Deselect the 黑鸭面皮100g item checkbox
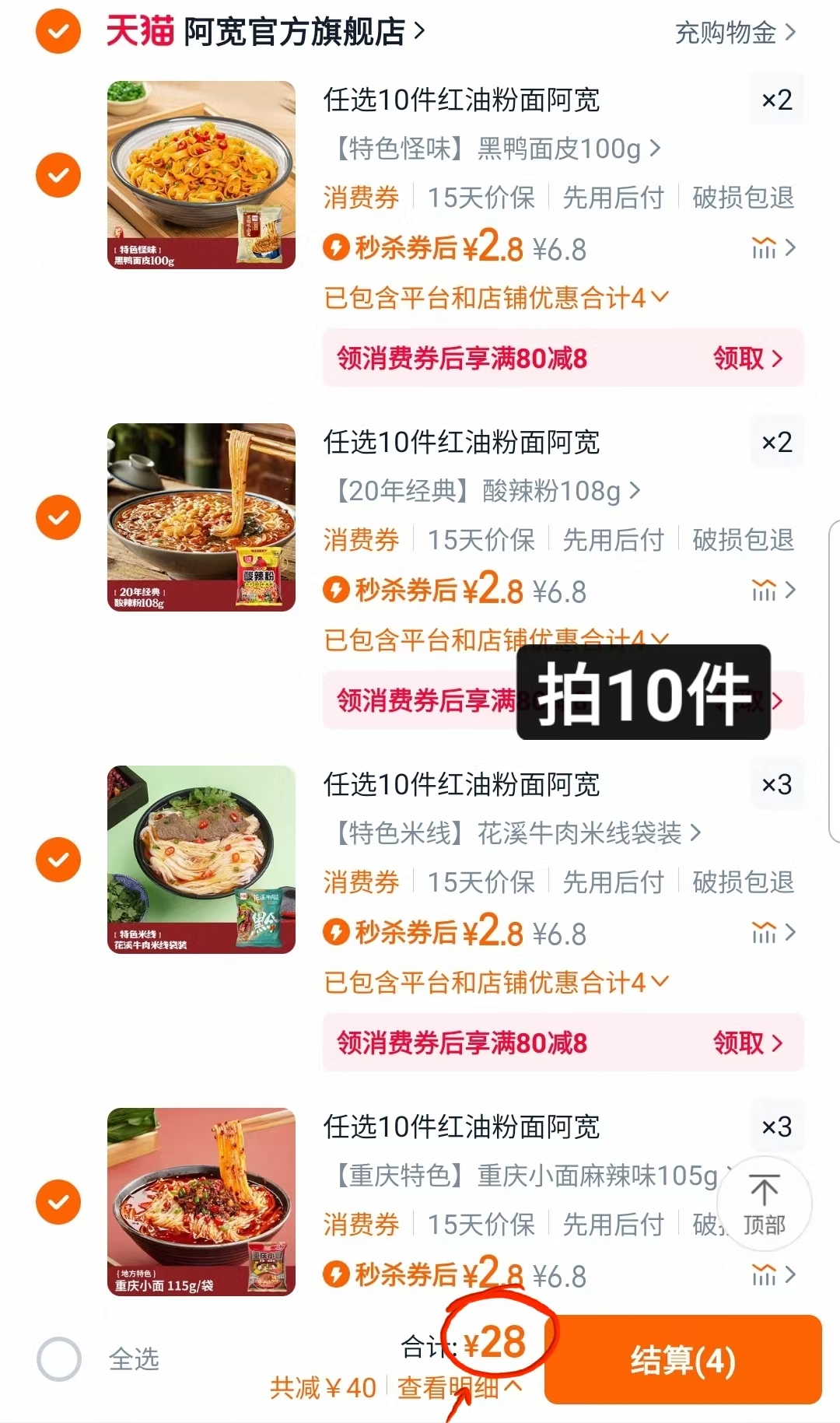 pos(58,173)
